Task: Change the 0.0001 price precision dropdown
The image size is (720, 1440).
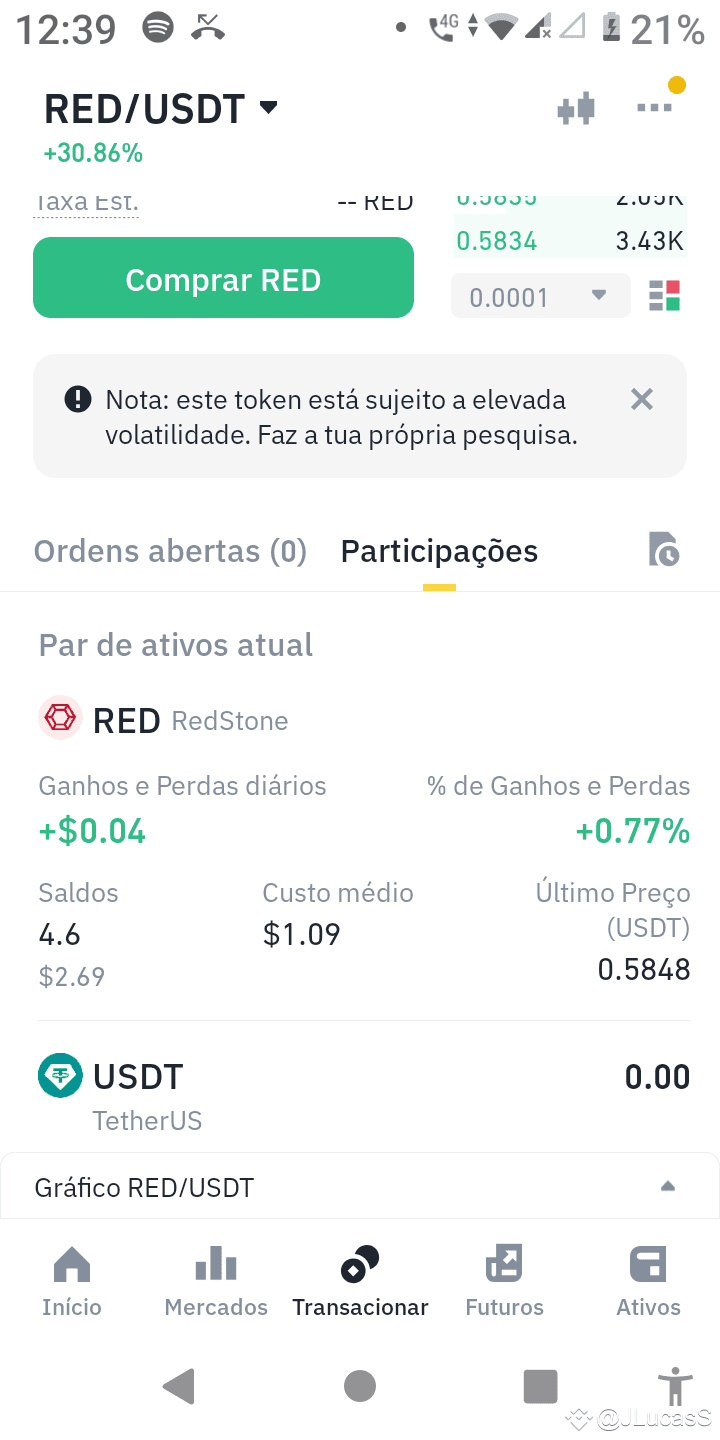Action: (541, 296)
